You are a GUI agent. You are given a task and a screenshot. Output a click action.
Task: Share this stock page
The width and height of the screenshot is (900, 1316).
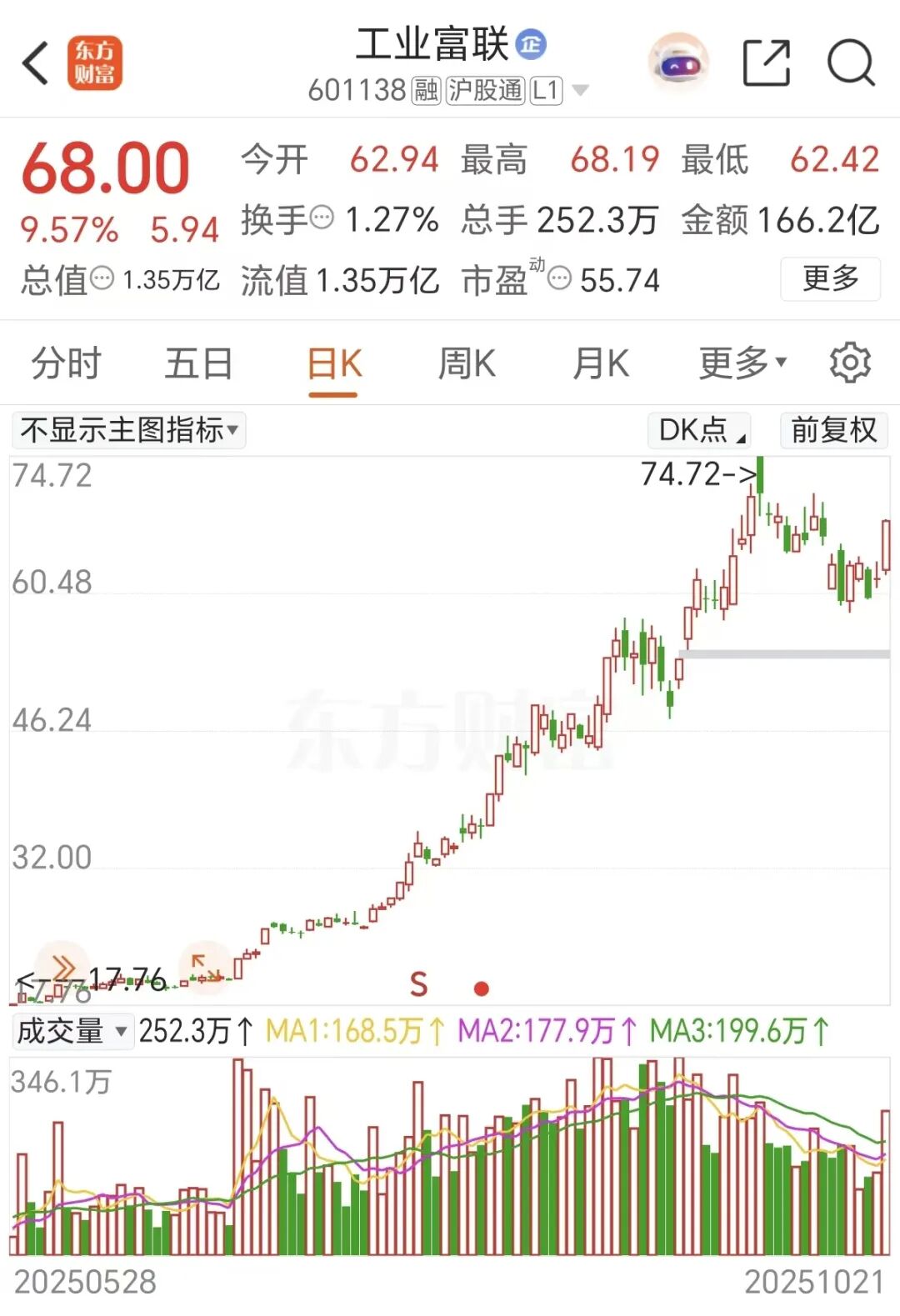tap(766, 63)
